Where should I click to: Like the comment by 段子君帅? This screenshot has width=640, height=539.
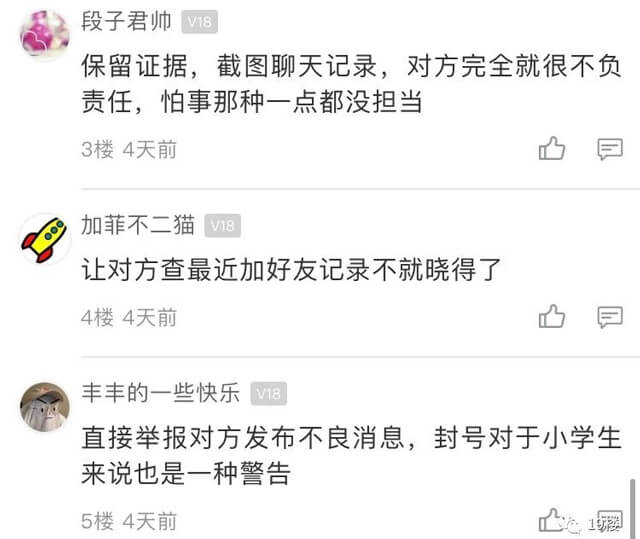click(552, 150)
